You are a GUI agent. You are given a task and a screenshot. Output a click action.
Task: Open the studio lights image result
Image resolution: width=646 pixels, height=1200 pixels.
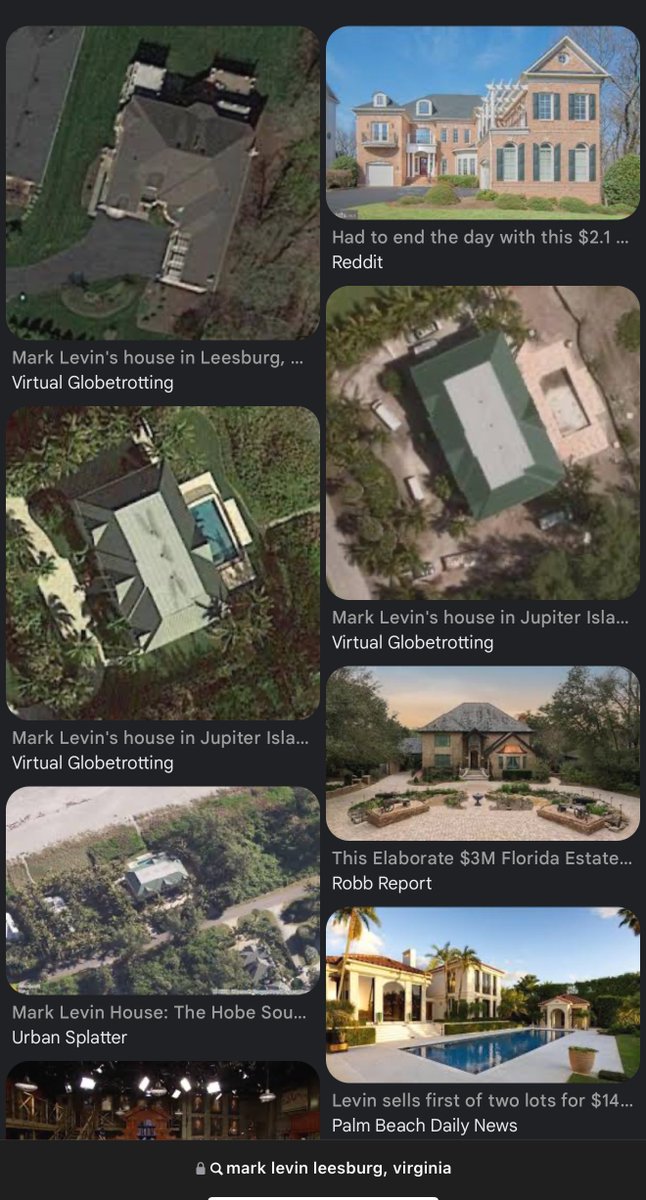coord(163,1100)
